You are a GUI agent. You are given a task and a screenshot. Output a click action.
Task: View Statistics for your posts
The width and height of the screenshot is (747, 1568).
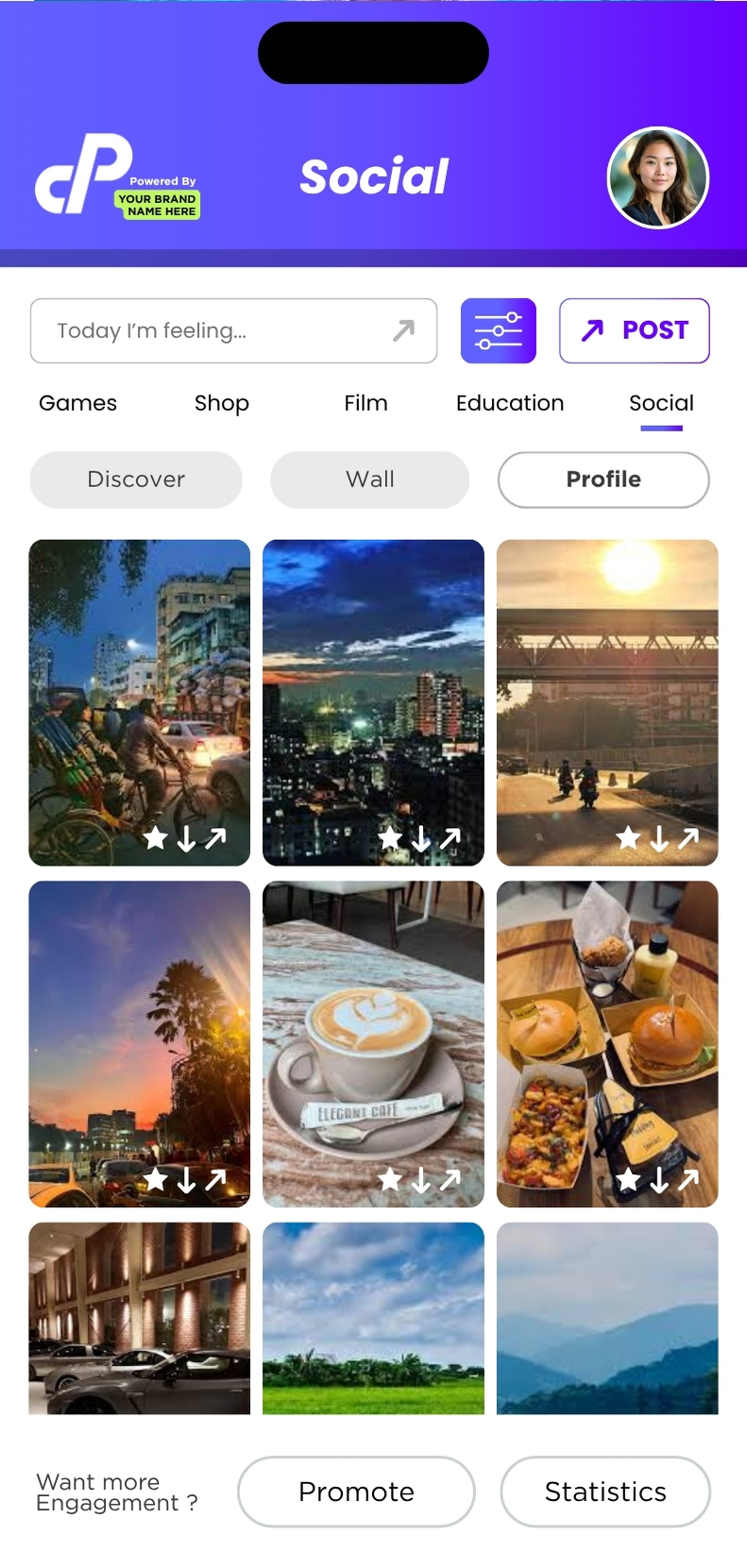click(x=605, y=1492)
